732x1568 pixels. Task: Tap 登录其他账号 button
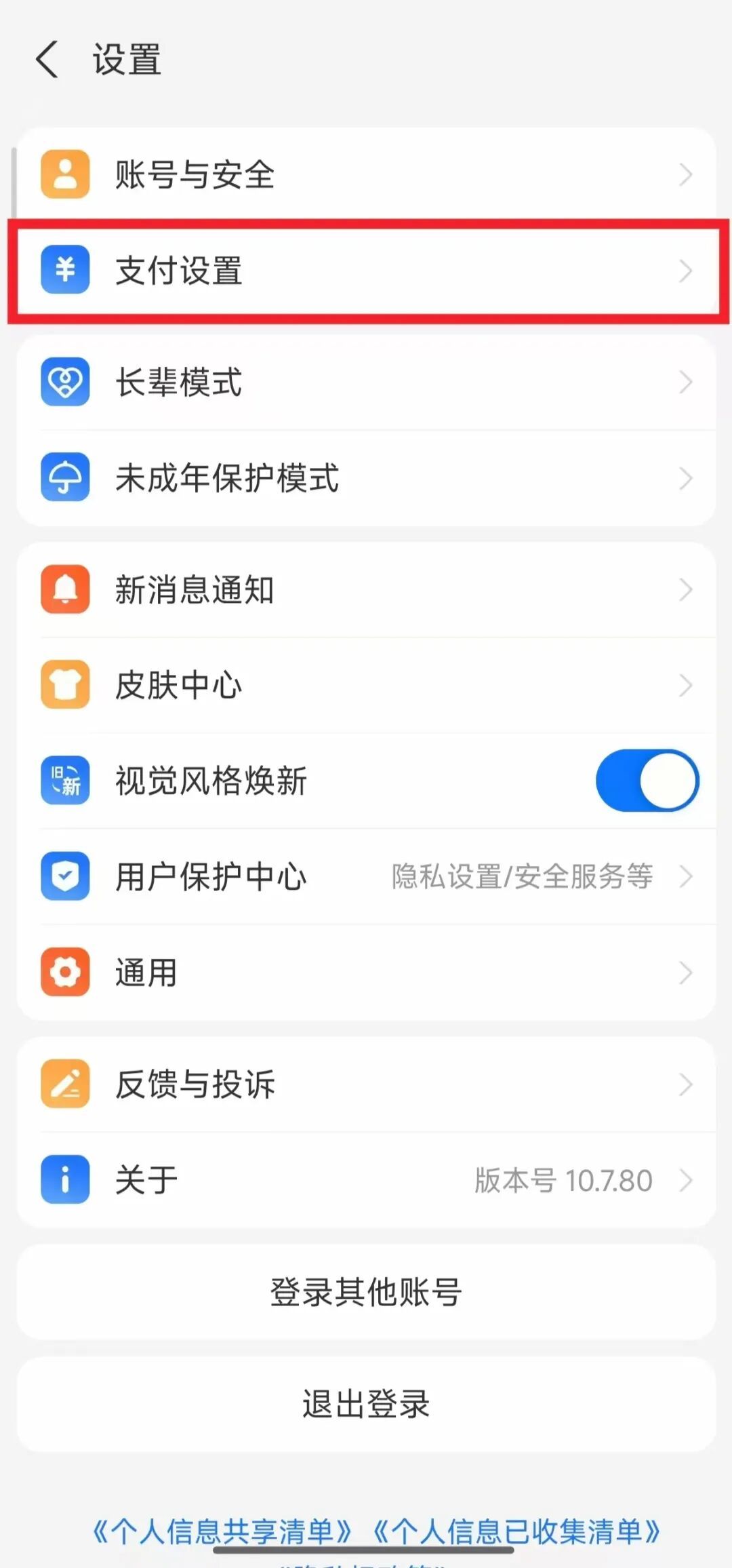pyautogui.click(x=366, y=1291)
